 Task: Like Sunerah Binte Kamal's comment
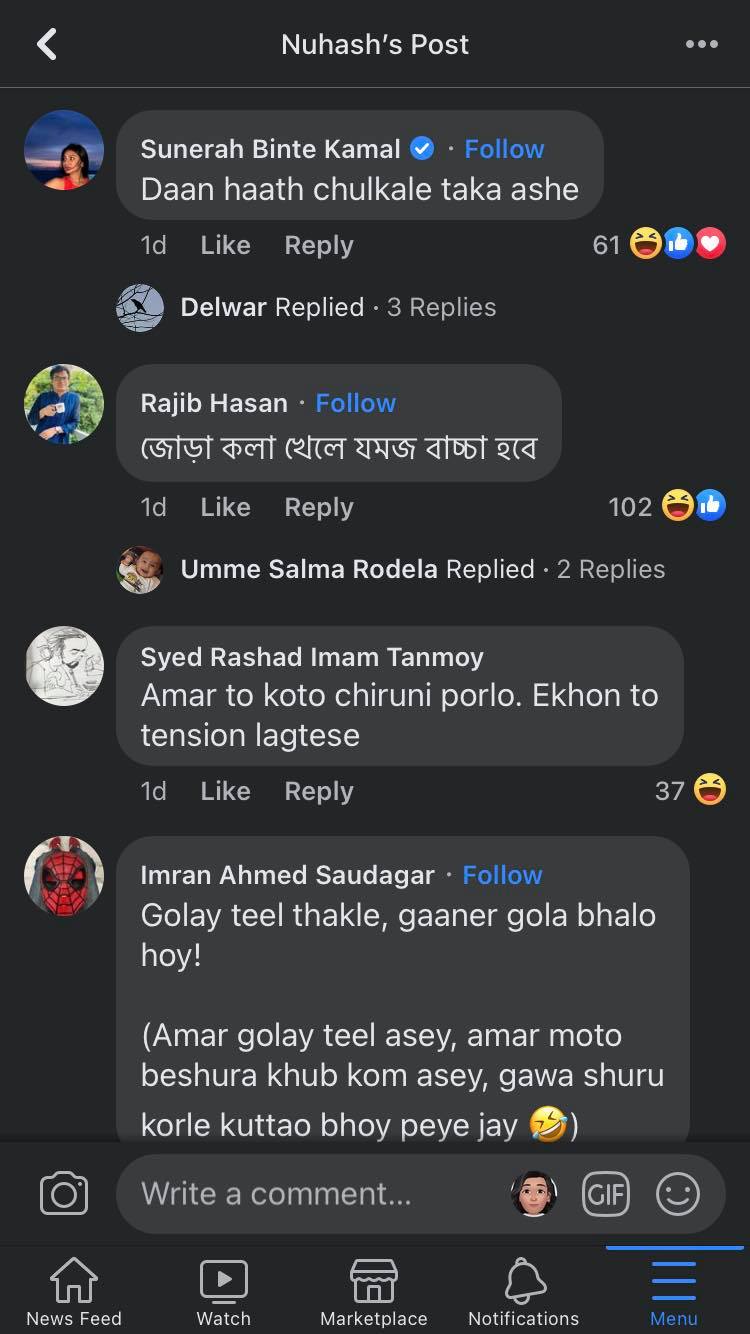[x=225, y=245]
